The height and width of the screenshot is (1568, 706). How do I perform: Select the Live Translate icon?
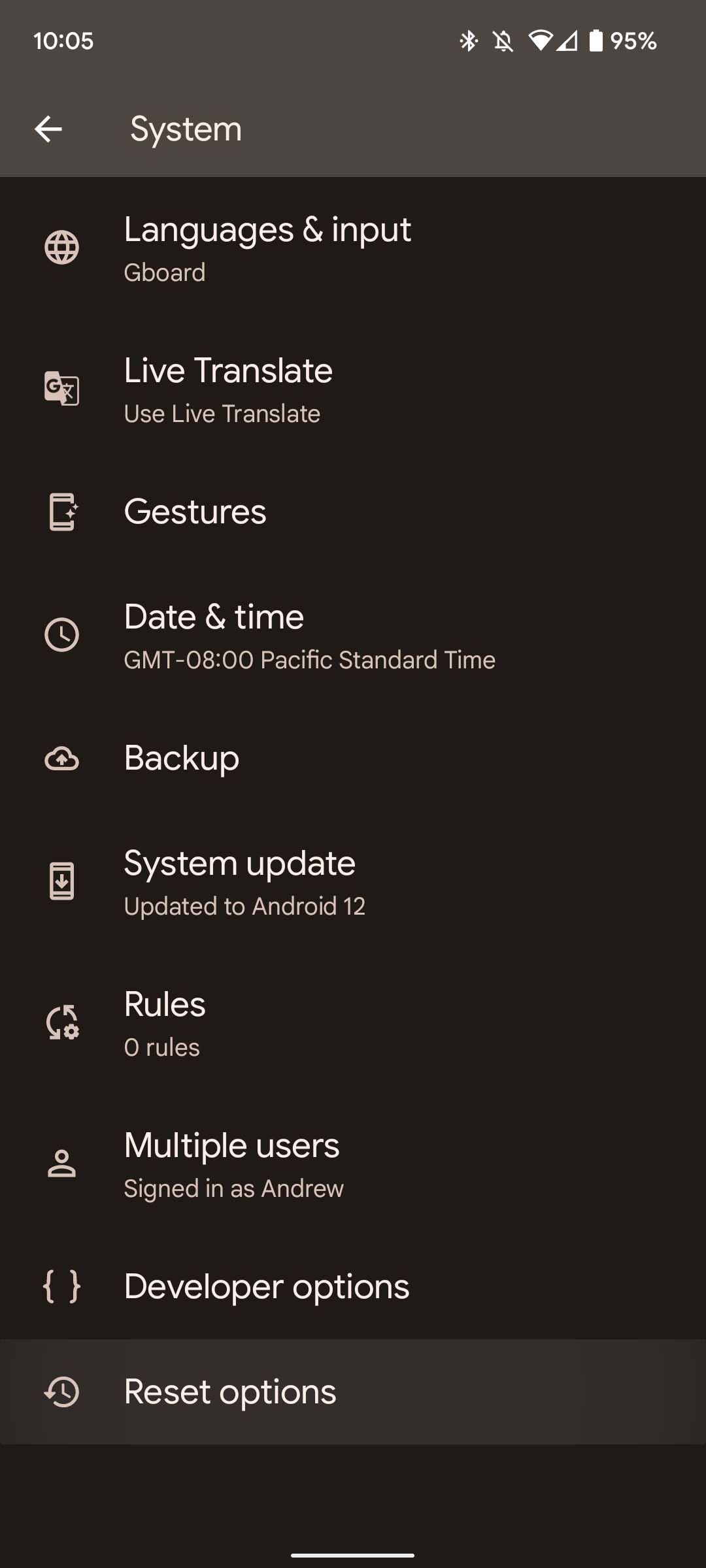pos(62,390)
